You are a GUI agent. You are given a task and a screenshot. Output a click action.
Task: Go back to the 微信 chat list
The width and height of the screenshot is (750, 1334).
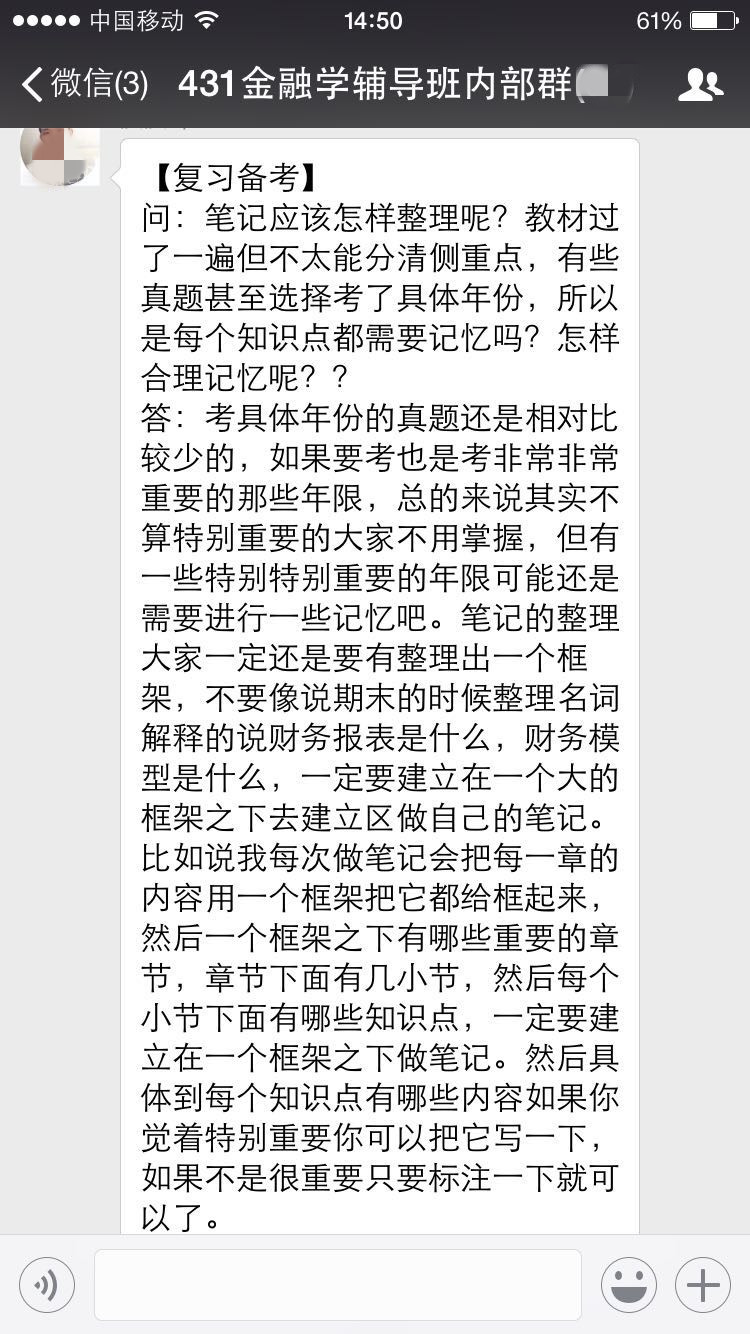click(x=84, y=84)
